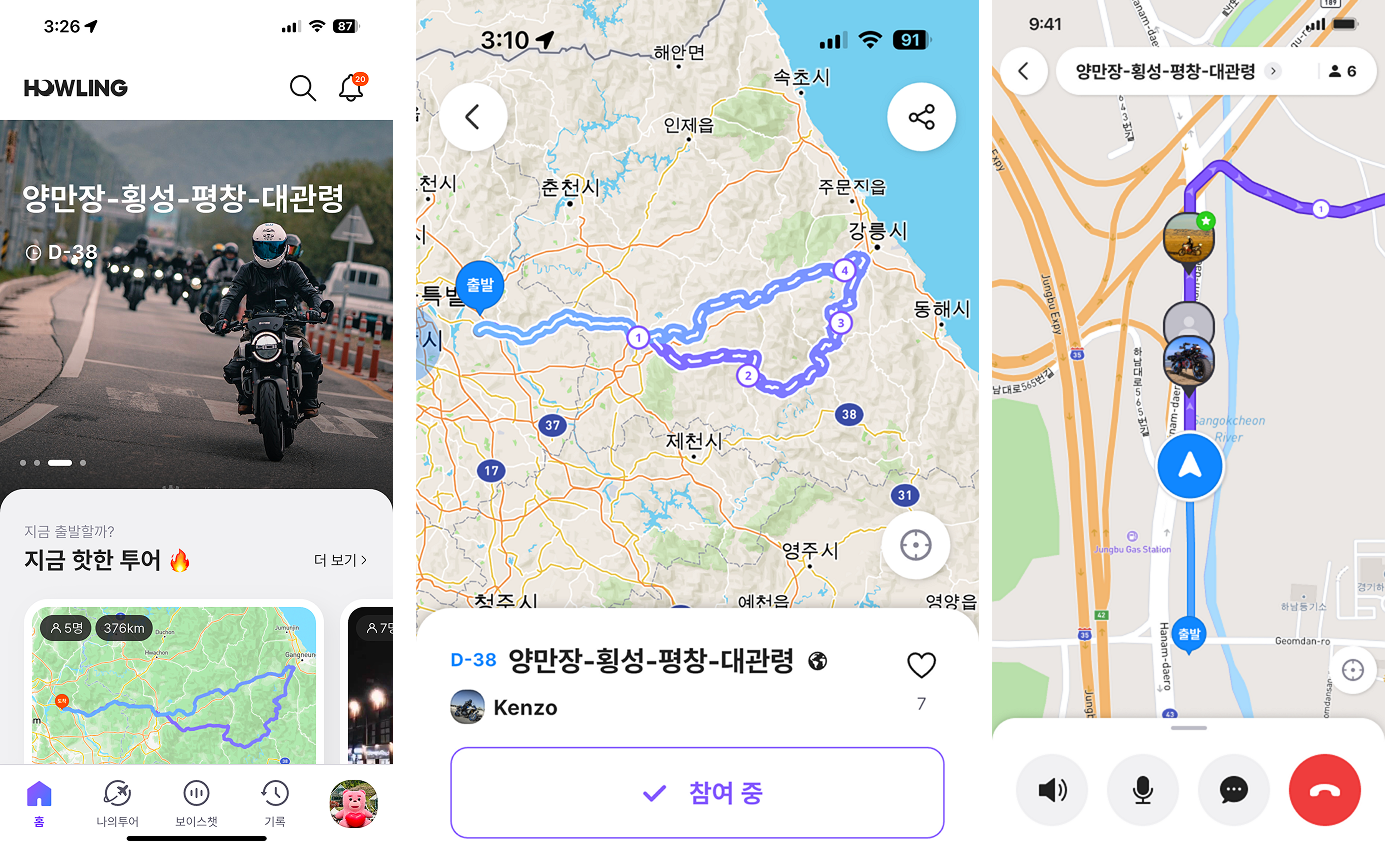This screenshot has height=849, width=1385.
Task: Tap the 출발 start marker on the tour map
Action: tap(479, 286)
